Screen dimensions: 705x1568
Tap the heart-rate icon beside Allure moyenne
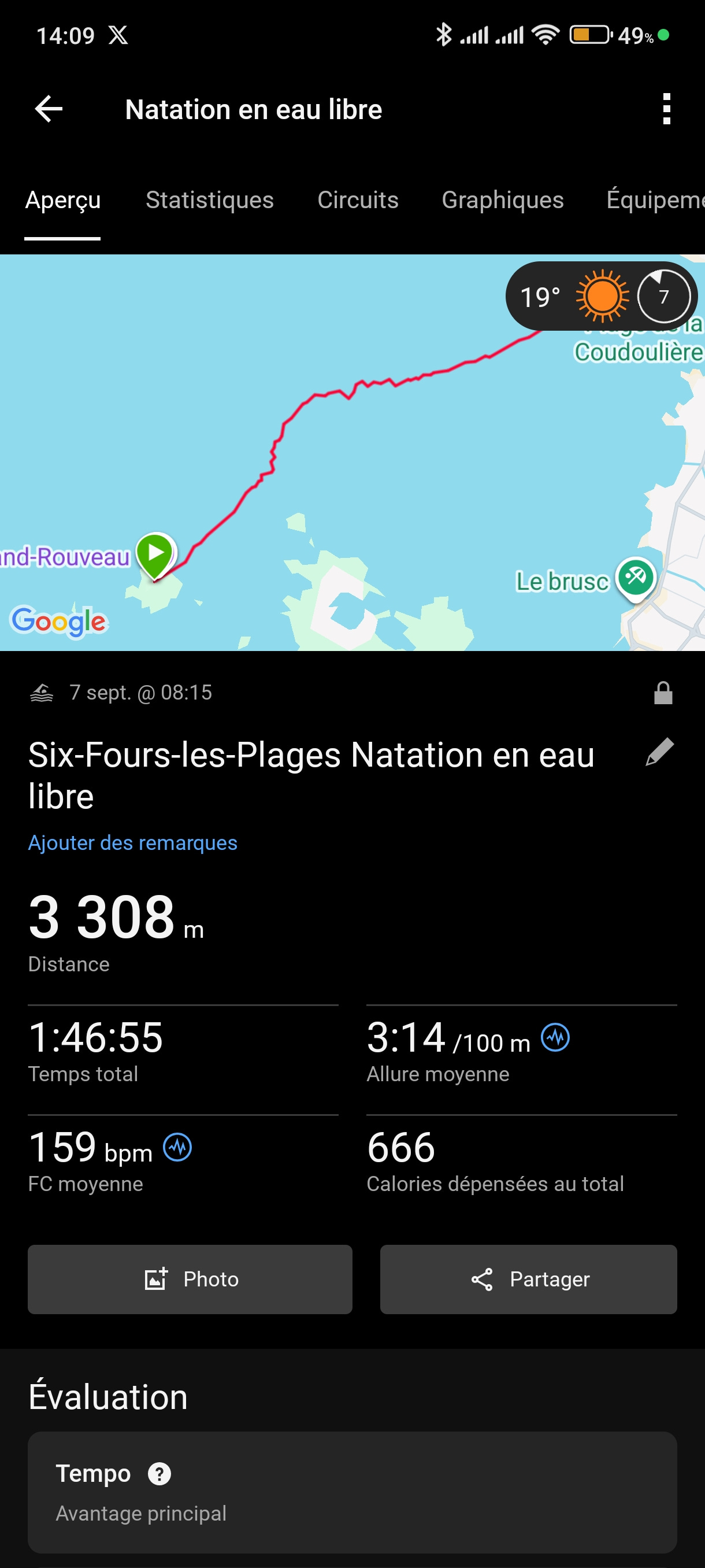(555, 1037)
